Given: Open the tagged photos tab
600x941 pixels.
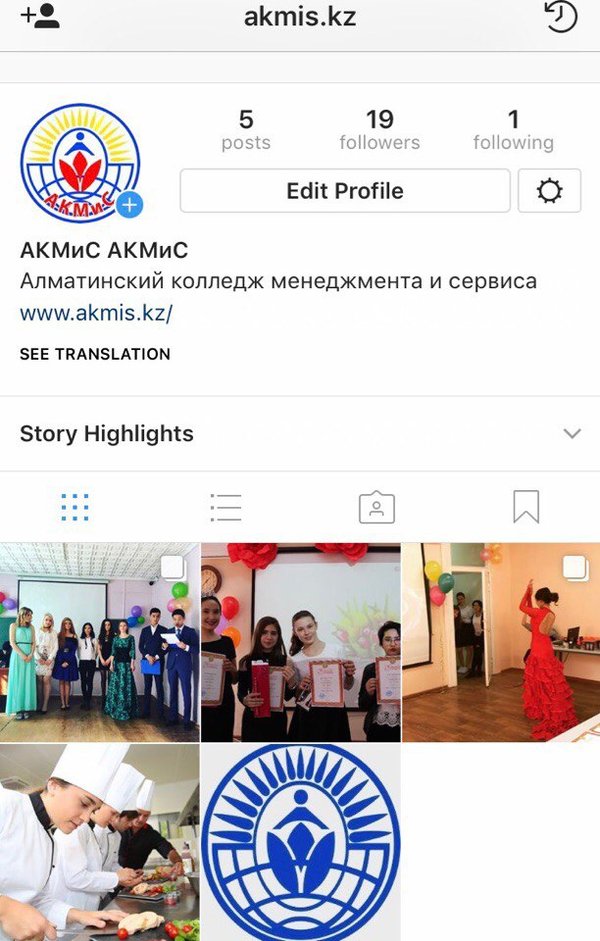Looking at the screenshot, I should click(x=377, y=507).
